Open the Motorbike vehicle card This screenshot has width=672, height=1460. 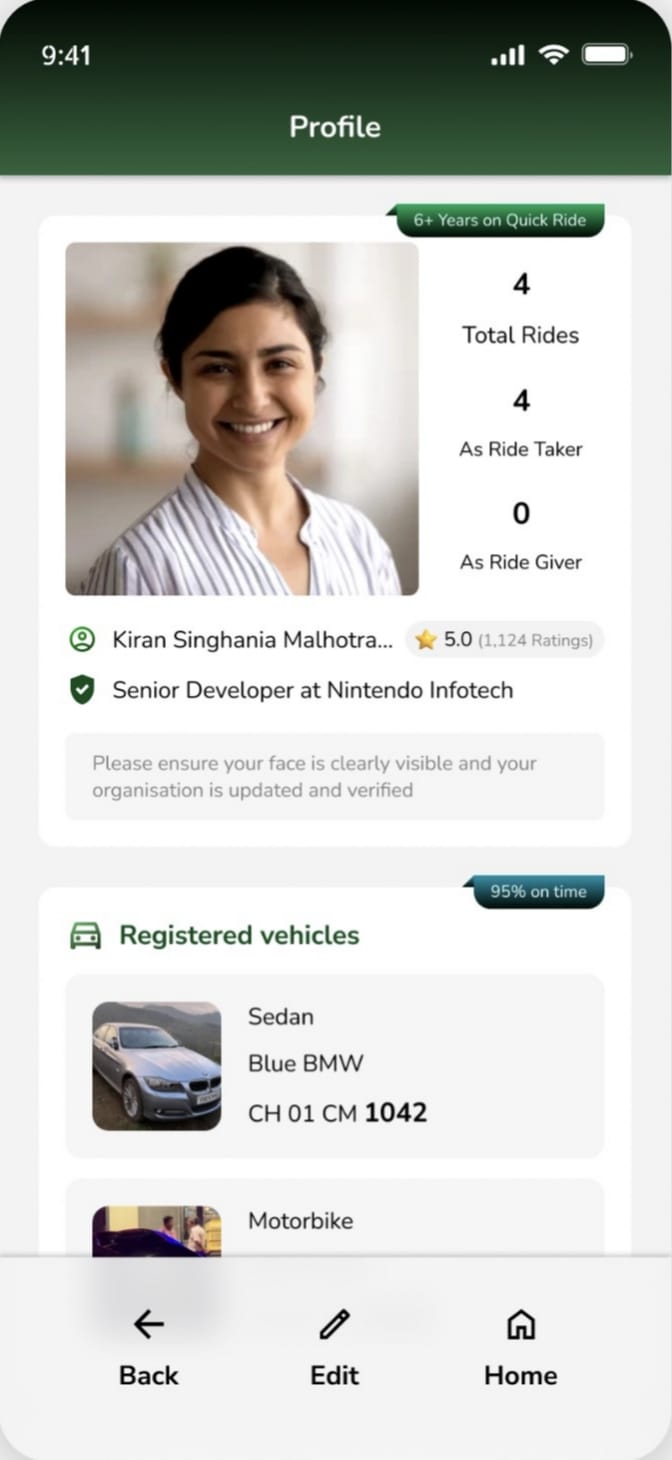[335, 1217]
